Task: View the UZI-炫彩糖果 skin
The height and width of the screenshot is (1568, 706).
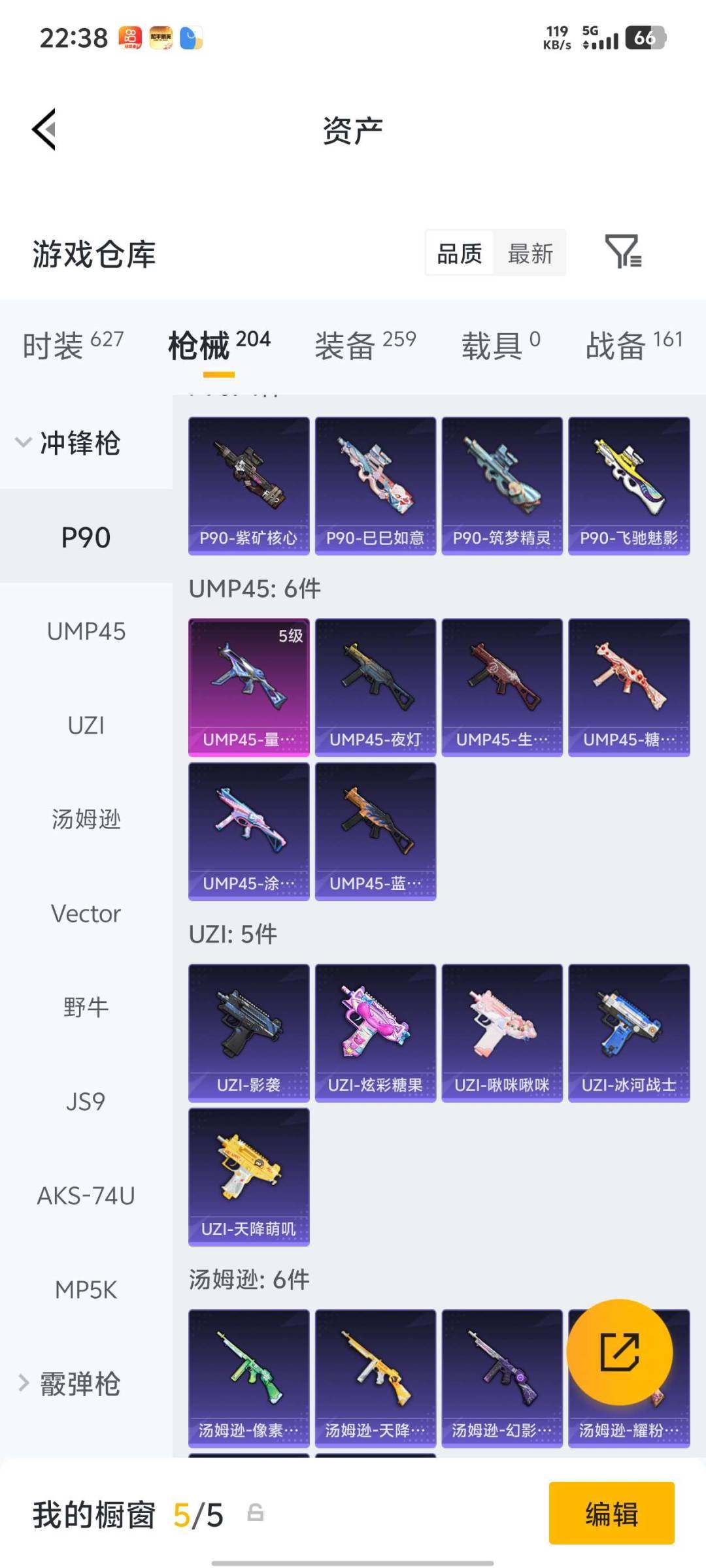Action: 375,1033
